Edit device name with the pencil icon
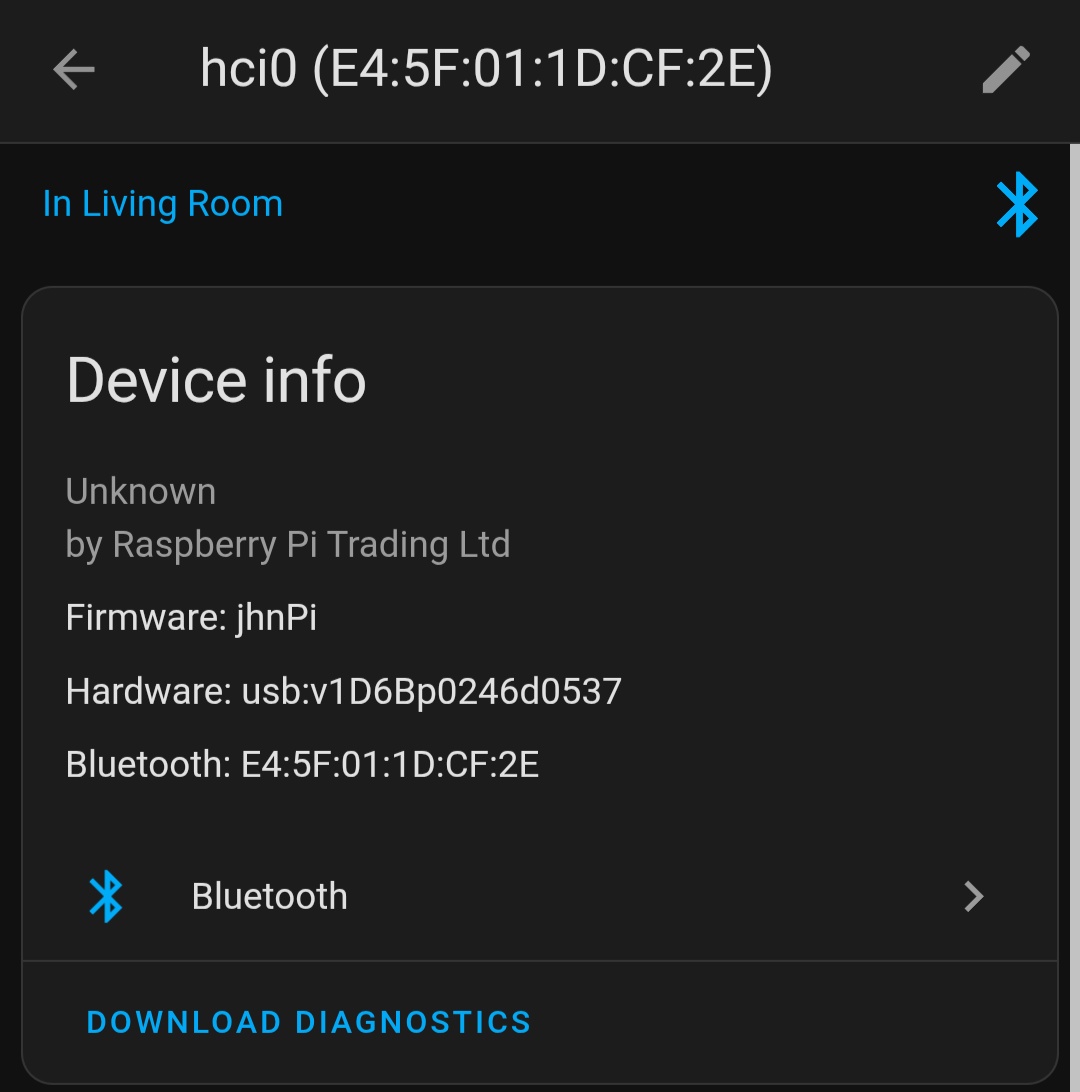 [x=1005, y=70]
